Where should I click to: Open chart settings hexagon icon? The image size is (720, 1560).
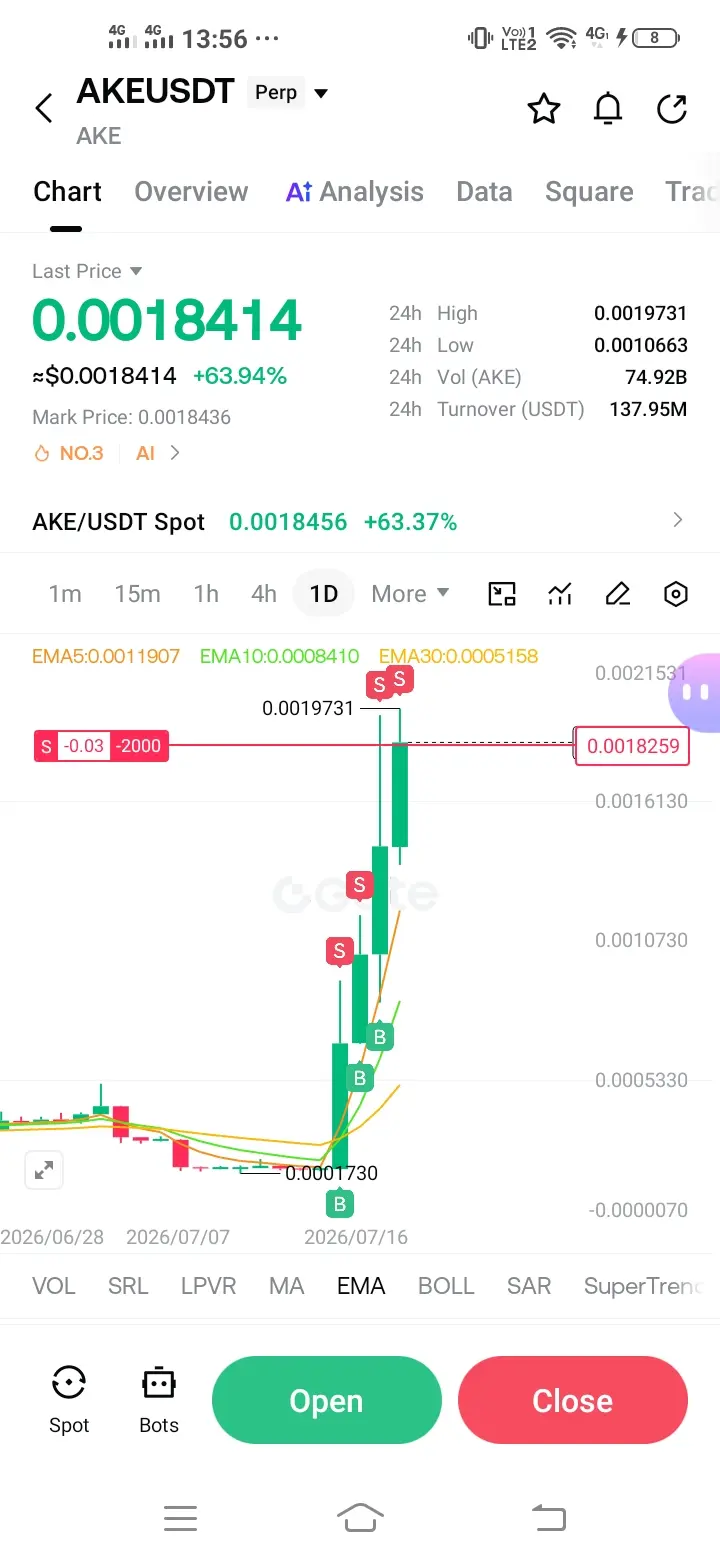coord(676,594)
